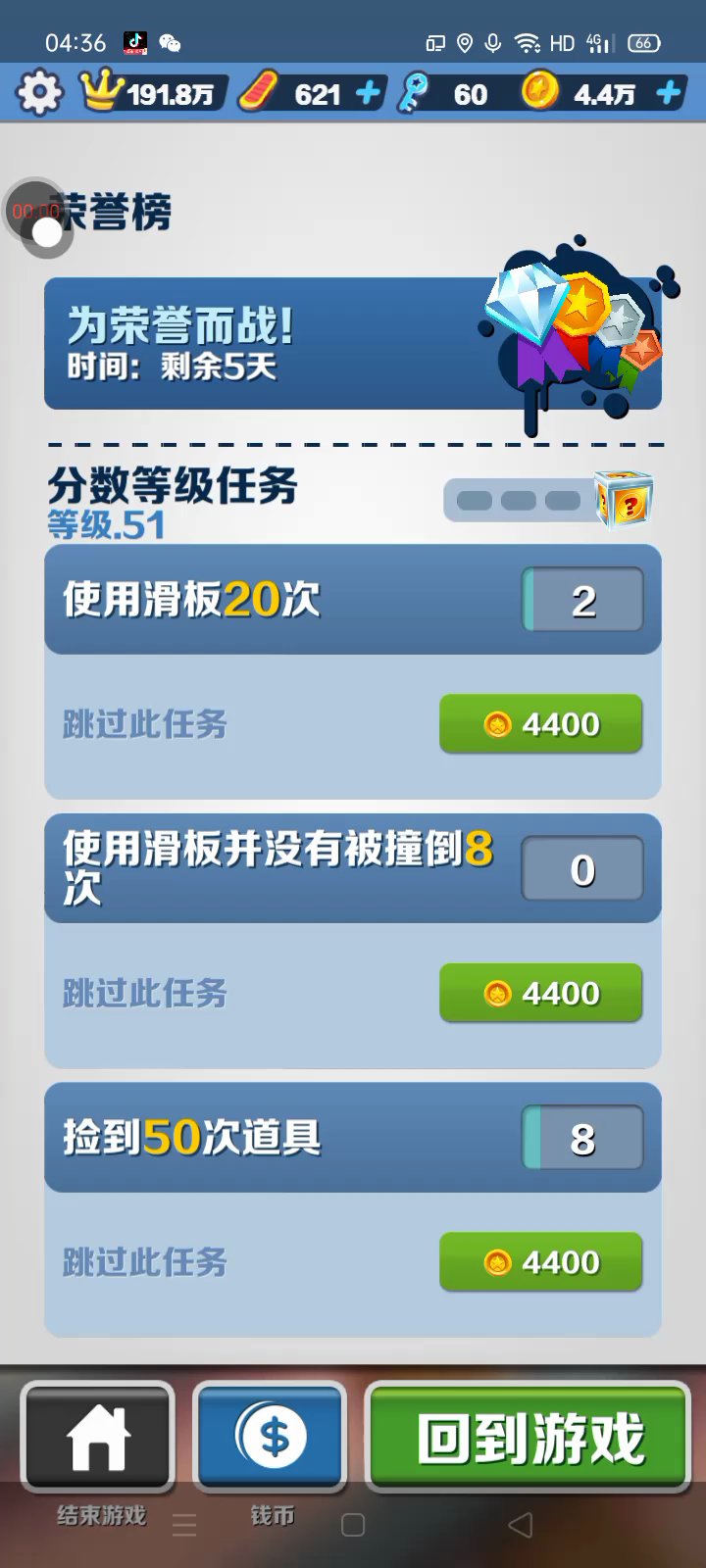Open the 为荣誉而战 banner

coord(353,343)
